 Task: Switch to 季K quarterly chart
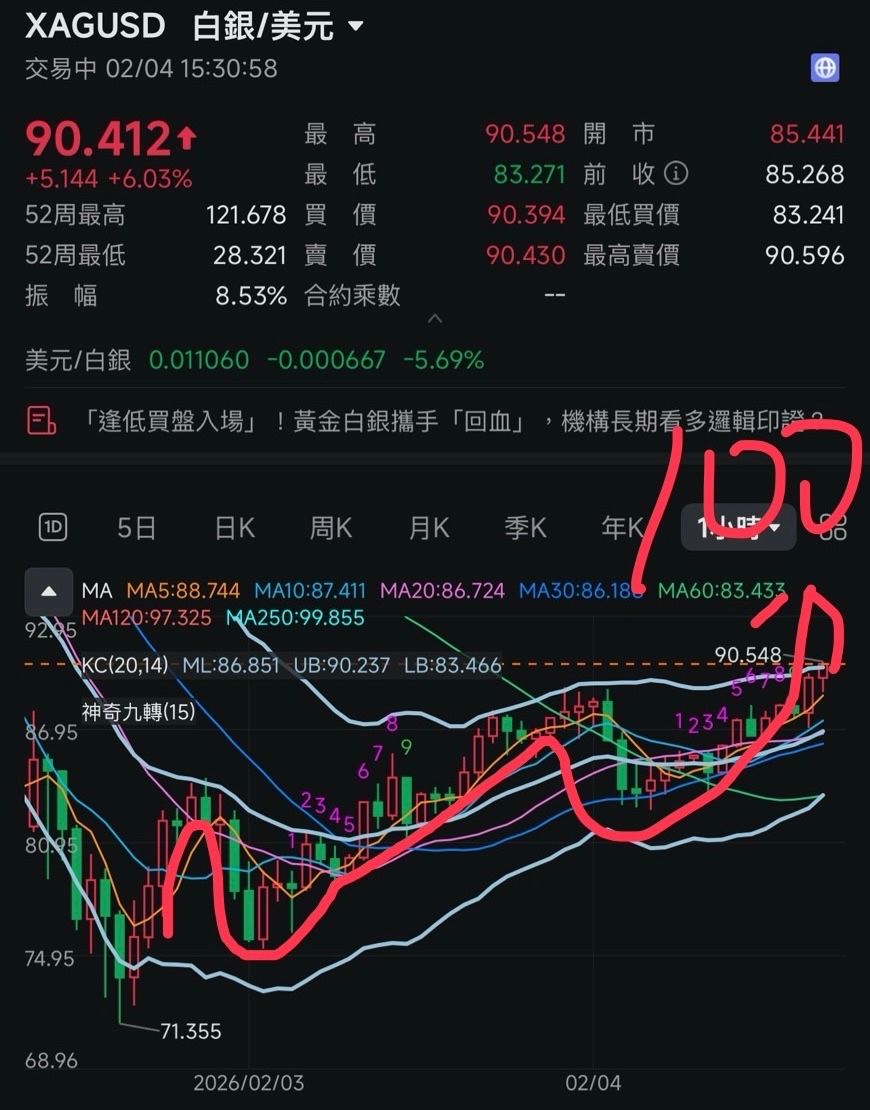click(525, 527)
